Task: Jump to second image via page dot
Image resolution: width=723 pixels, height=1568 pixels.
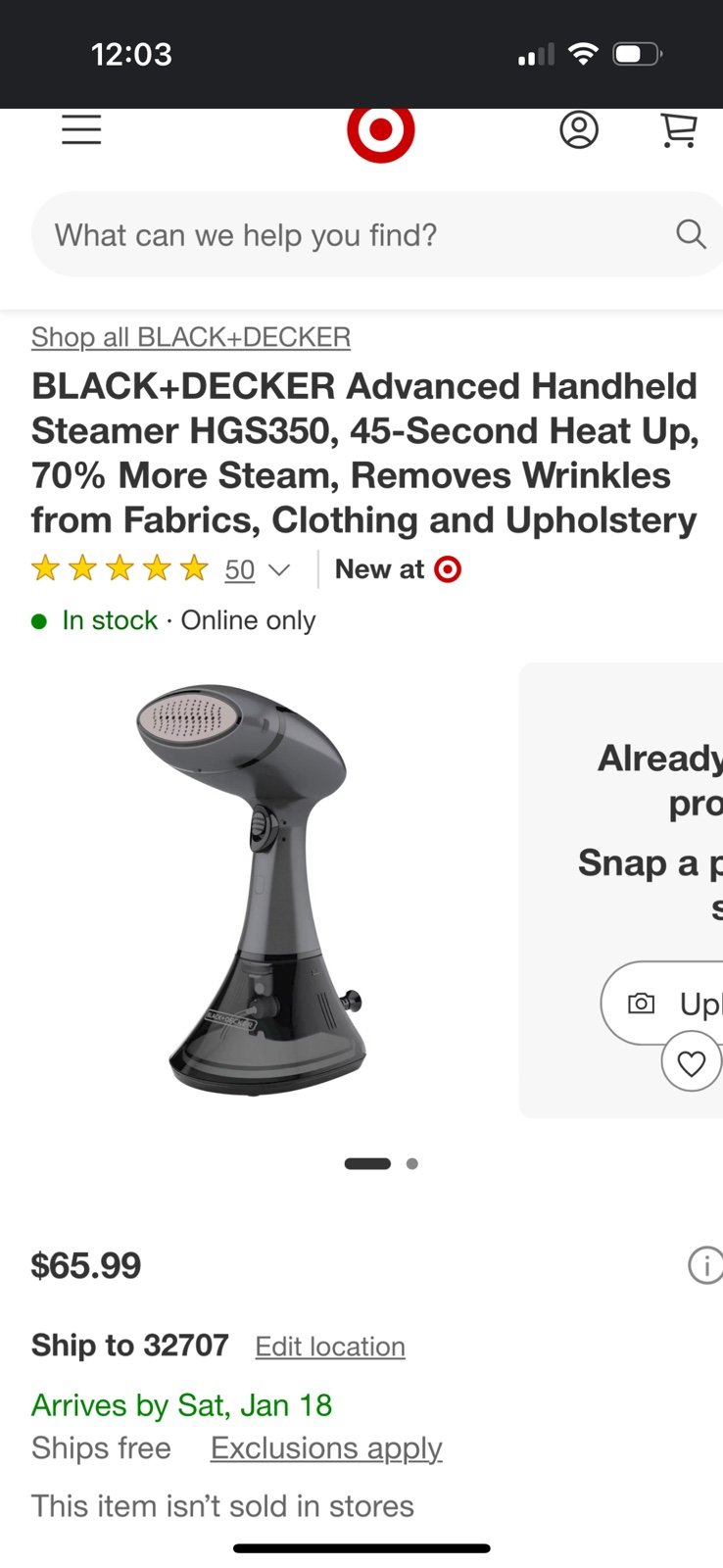Action: point(412,1164)
